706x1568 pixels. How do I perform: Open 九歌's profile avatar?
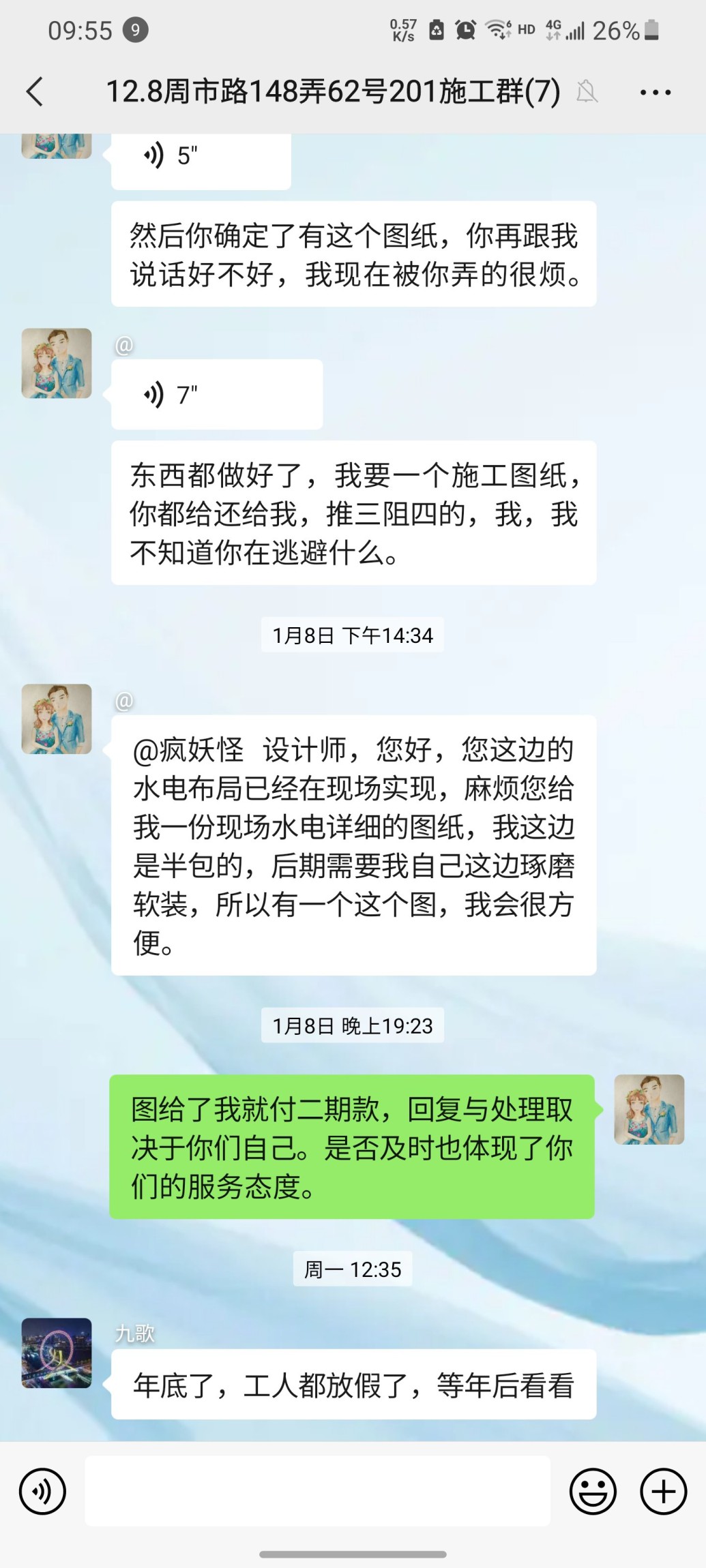(x=57, y=1353)
